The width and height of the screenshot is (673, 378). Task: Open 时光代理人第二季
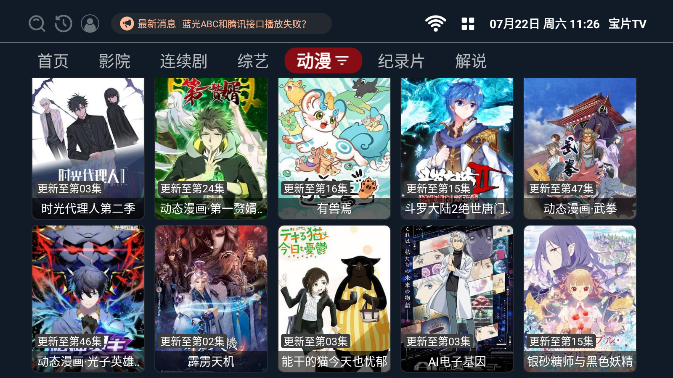pyautogui.click(x=88, y=148)
